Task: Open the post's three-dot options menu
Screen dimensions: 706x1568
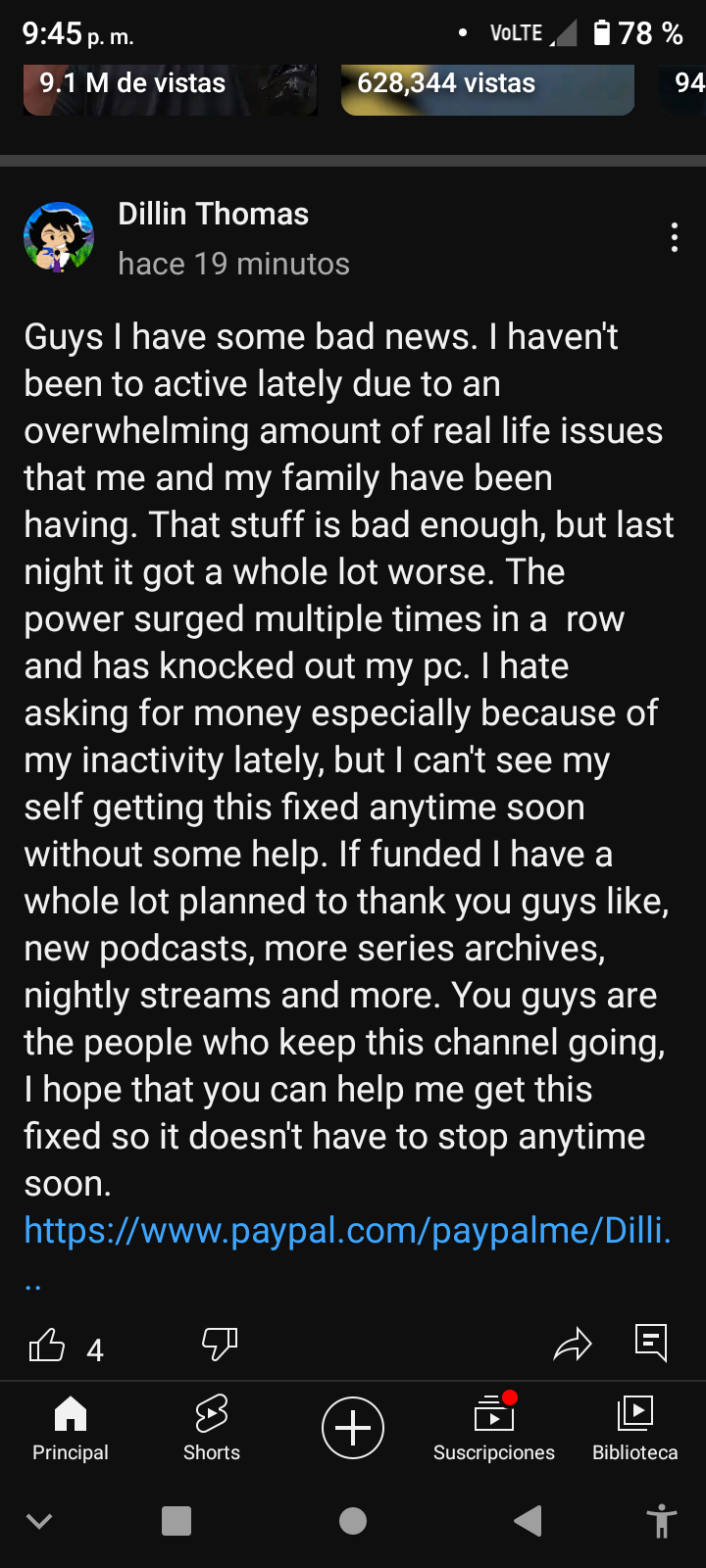Action: pos(674,238)
